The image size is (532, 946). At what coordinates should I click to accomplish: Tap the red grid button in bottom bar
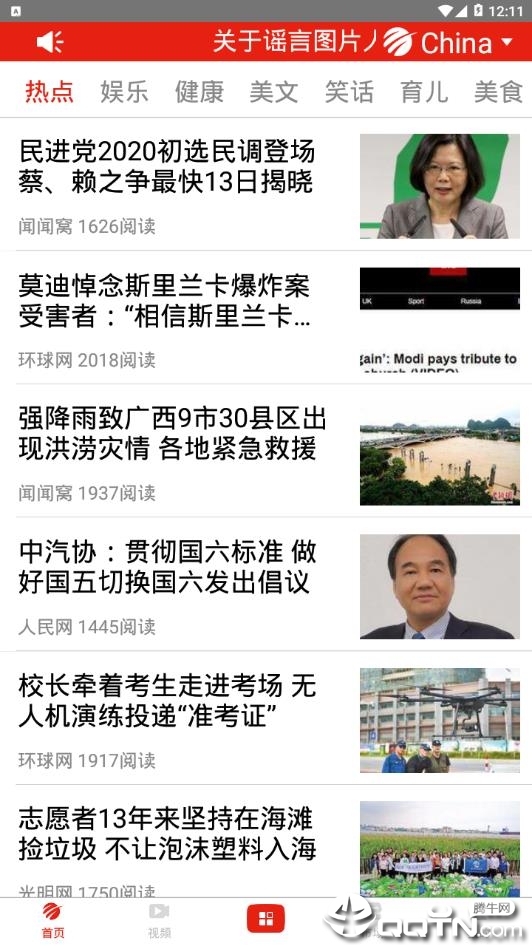coord(265,919)
